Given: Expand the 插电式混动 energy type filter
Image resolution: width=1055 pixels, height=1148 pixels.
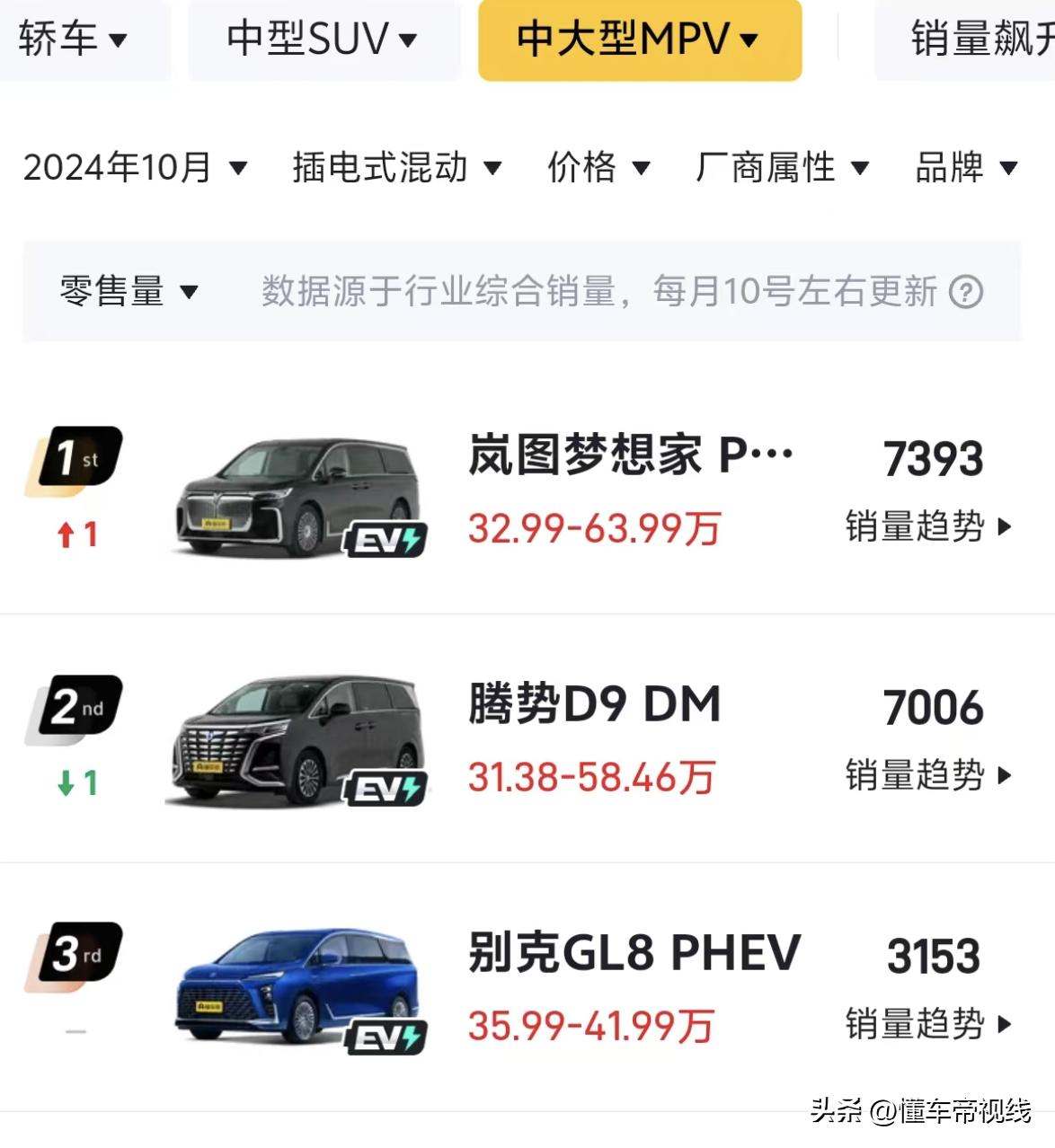Looking at the screenshot, I should [x=396, y=168].
